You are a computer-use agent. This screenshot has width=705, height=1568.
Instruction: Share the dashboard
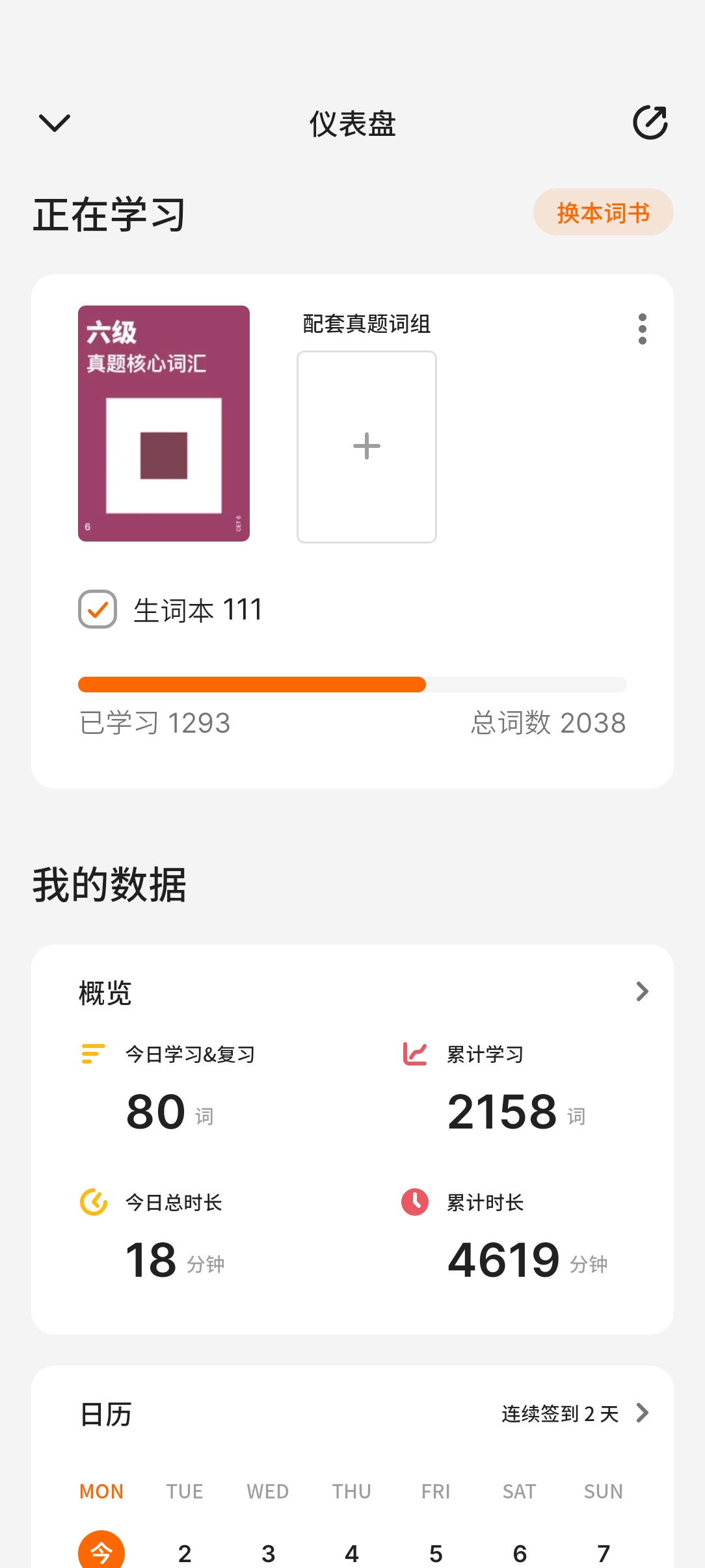(650, 122)
